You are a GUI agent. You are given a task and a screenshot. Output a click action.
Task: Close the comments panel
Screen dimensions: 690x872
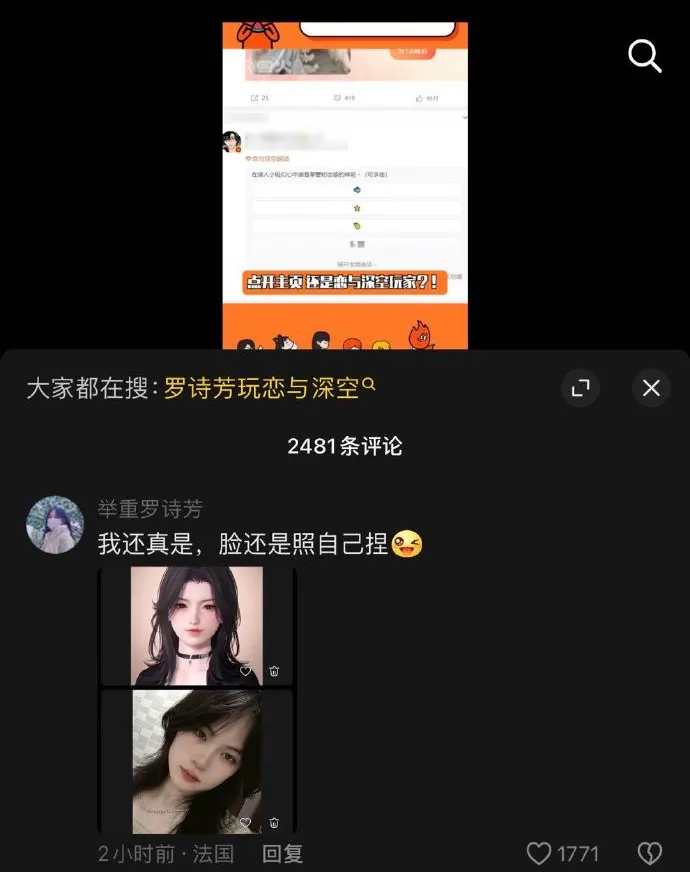click(x=651, y=388)
